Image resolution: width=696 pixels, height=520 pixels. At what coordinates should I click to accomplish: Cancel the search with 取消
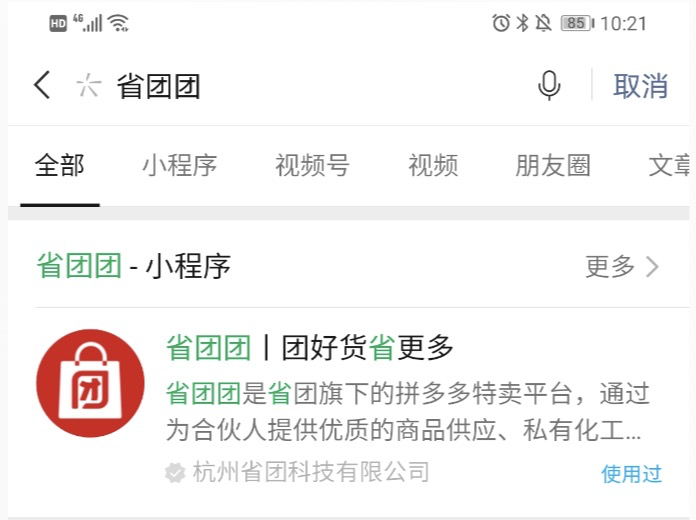[640, 86]
